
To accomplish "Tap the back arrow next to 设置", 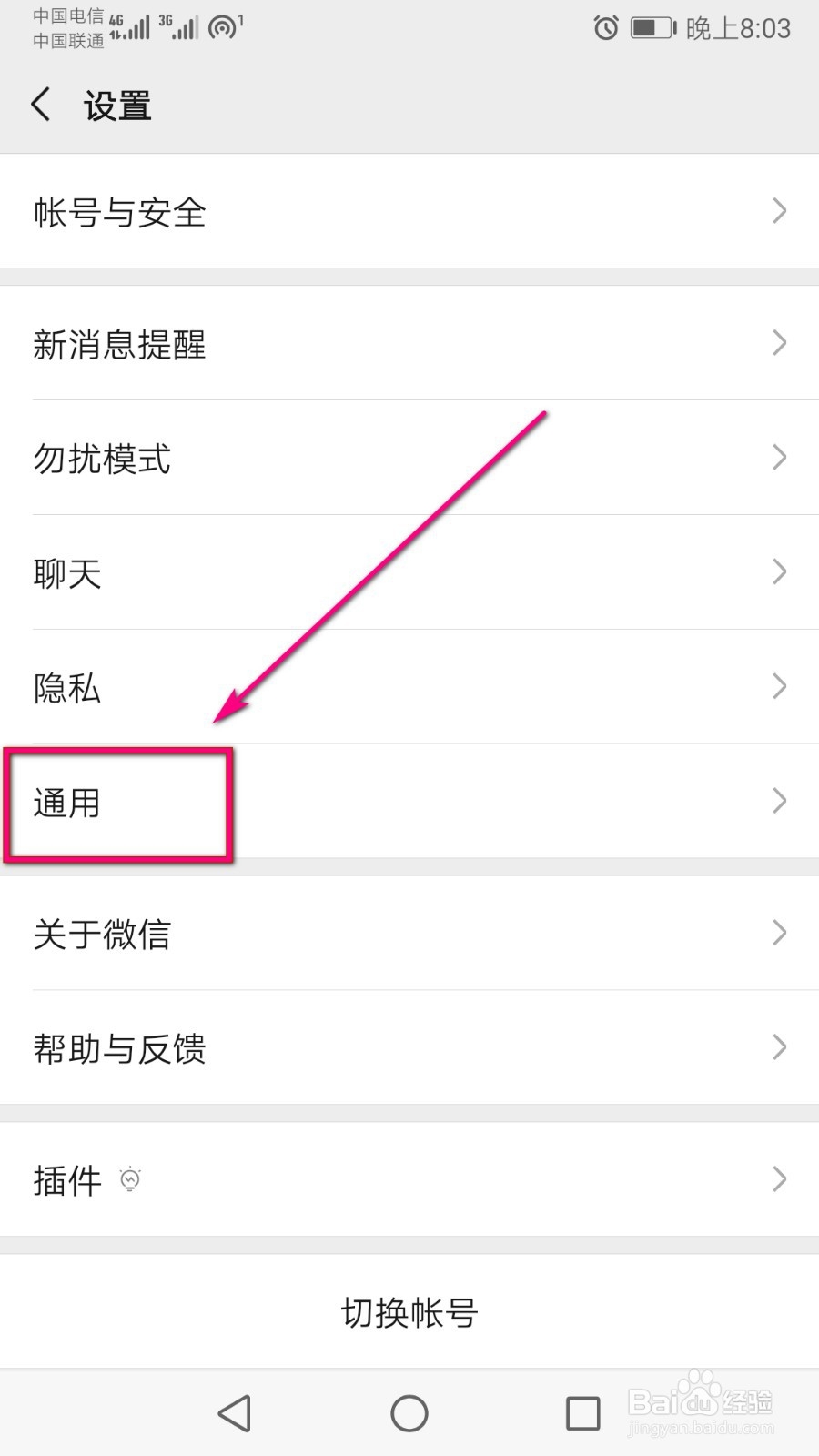I will tap(40, 105).
